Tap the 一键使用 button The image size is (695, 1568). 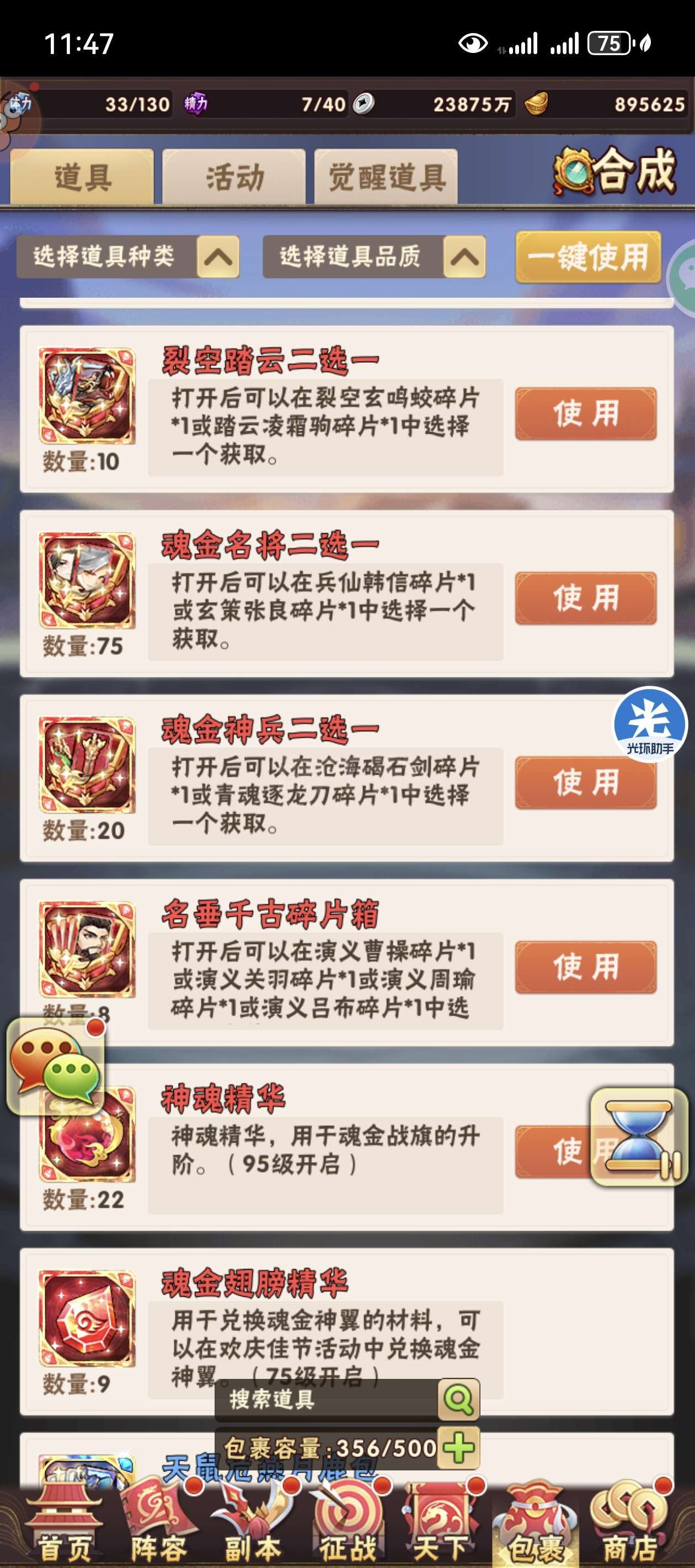click(589, 256)
